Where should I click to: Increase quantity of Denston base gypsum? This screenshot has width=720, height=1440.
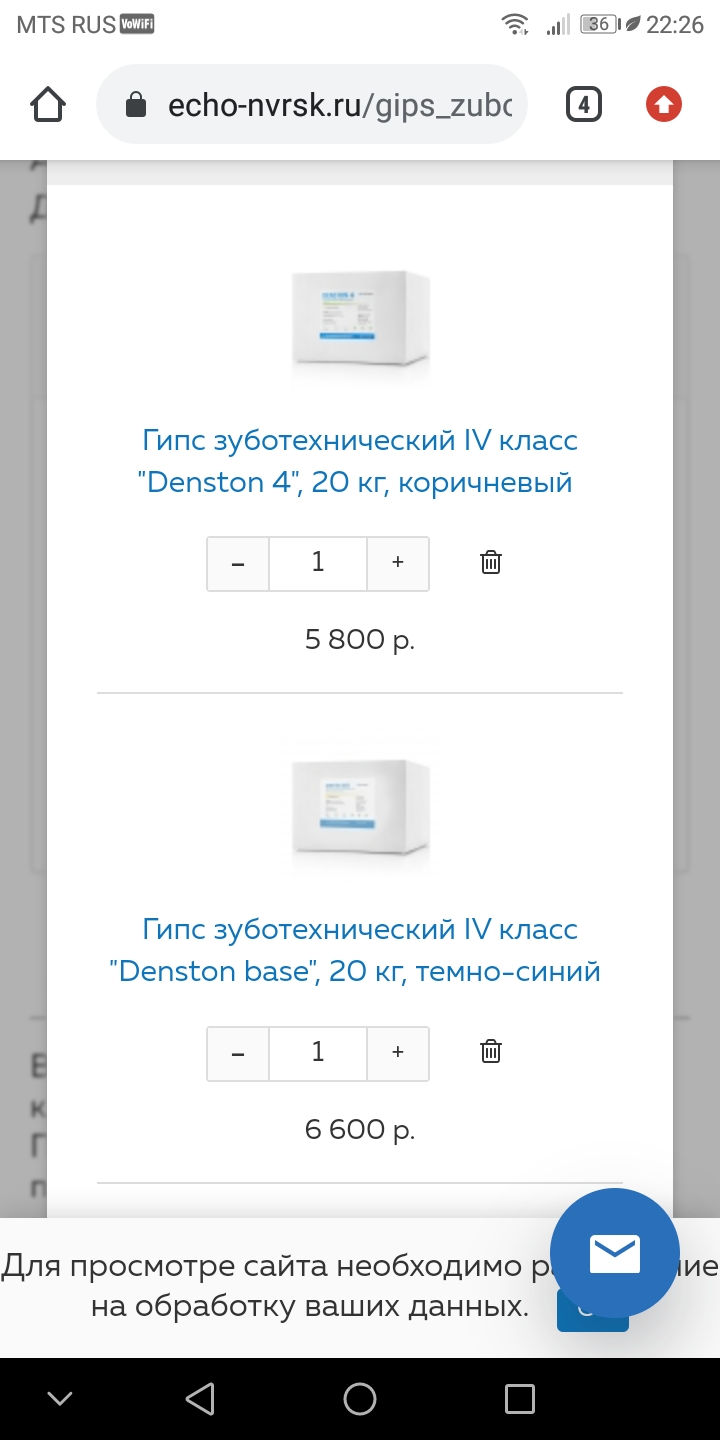(398, 1053)
